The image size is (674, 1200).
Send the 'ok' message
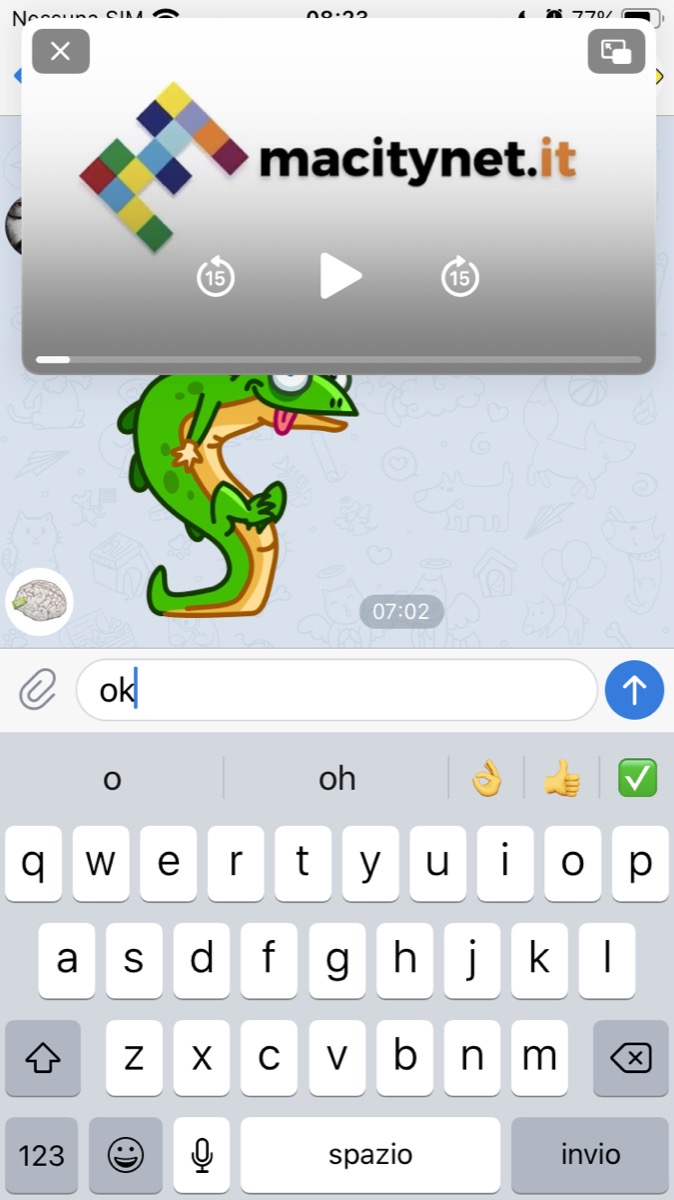tap(634, 690)
